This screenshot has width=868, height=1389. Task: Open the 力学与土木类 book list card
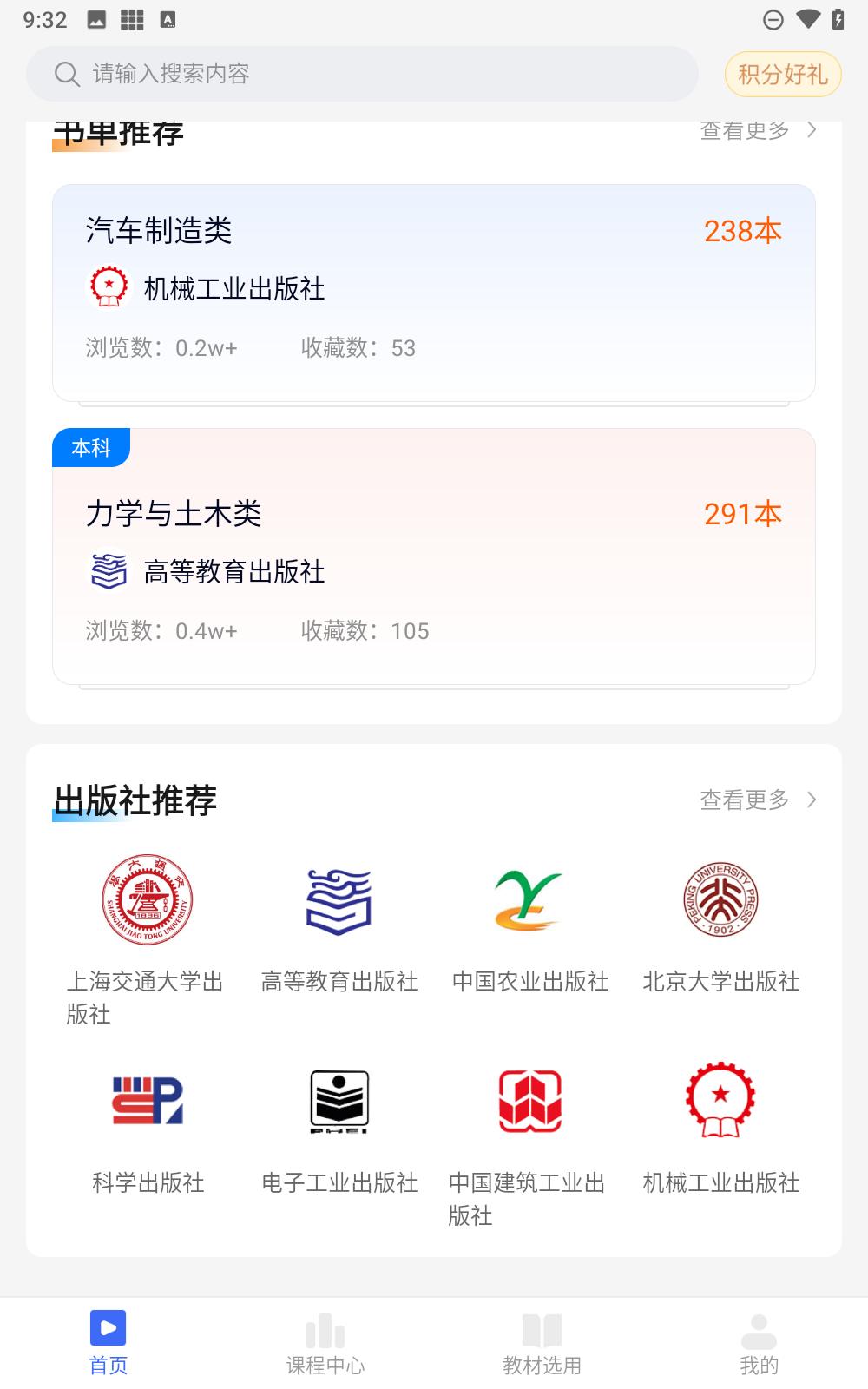click(x=434, y=564)
